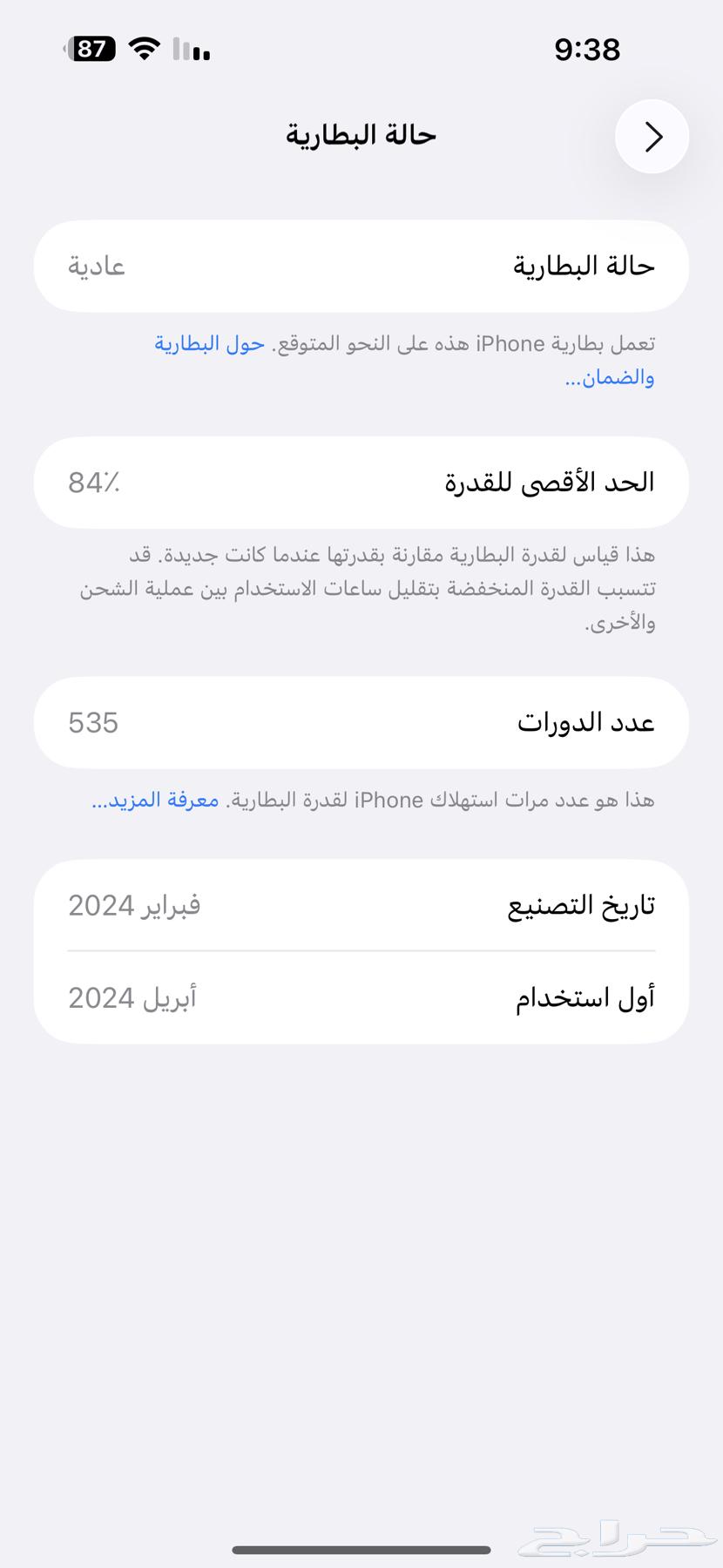The height and width of the screenshot is (1568, 723).
Task: Select the تاريخ التصنيع manufacture date row
Action: (361, 904)
